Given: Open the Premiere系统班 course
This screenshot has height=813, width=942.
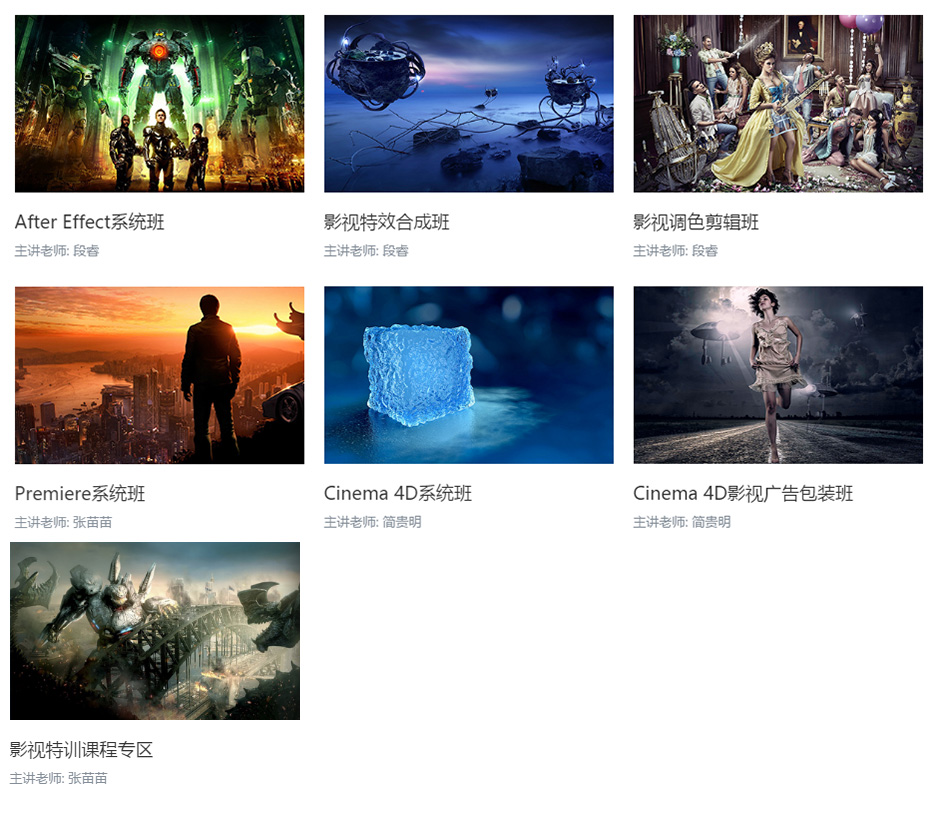Looking at the screenshot, I should click(x=159, y=375).
